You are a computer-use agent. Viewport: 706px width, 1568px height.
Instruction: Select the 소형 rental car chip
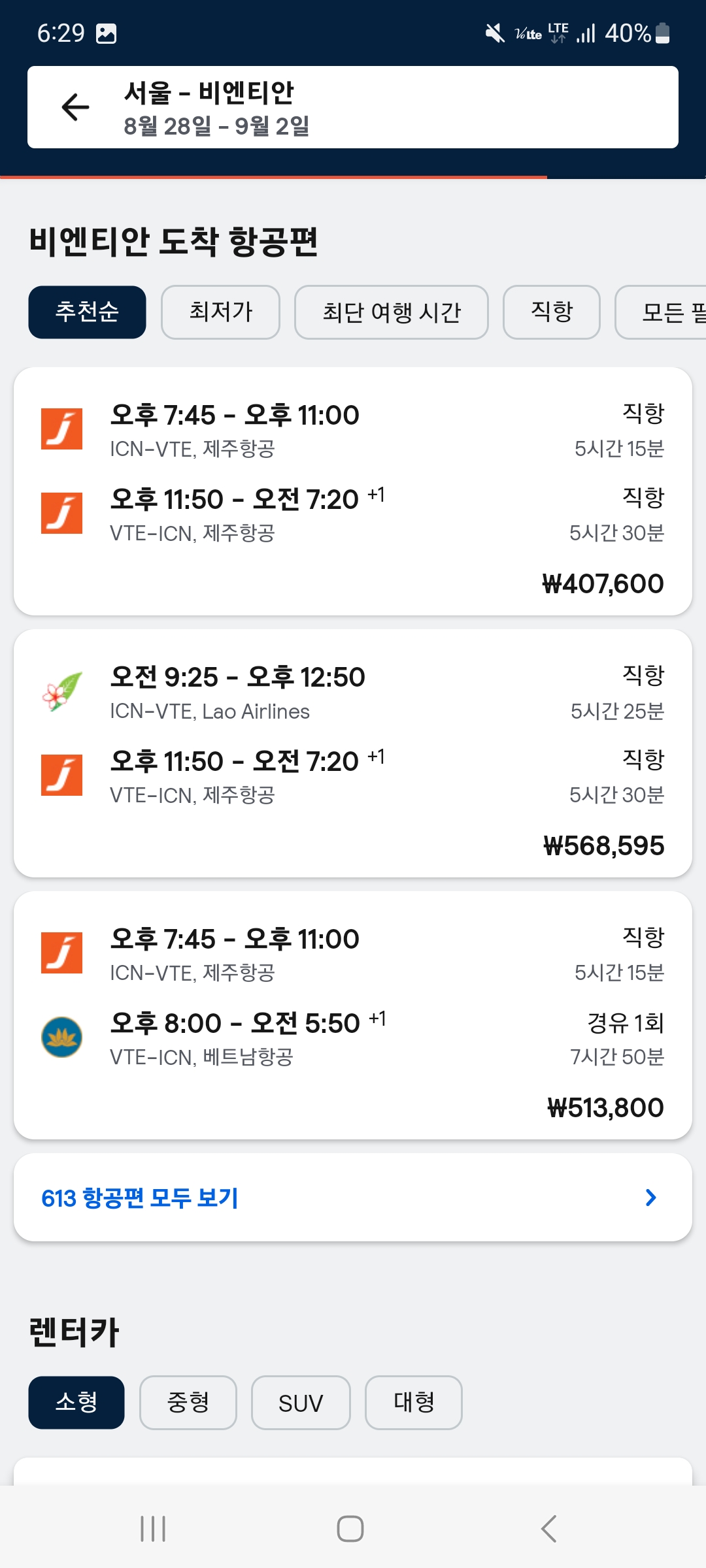[x=76, y=1402]
